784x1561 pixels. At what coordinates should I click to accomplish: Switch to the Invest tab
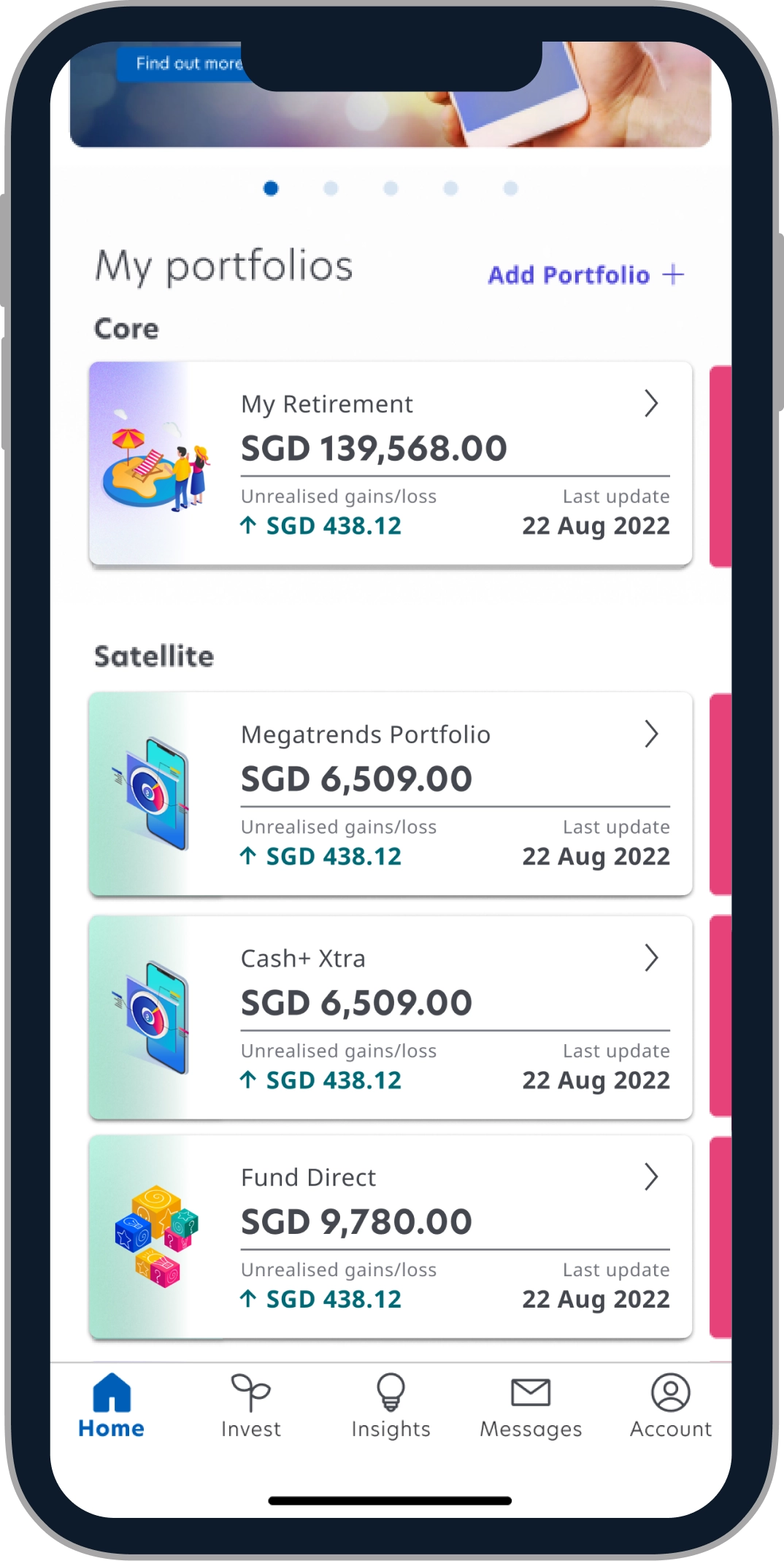250,1407
